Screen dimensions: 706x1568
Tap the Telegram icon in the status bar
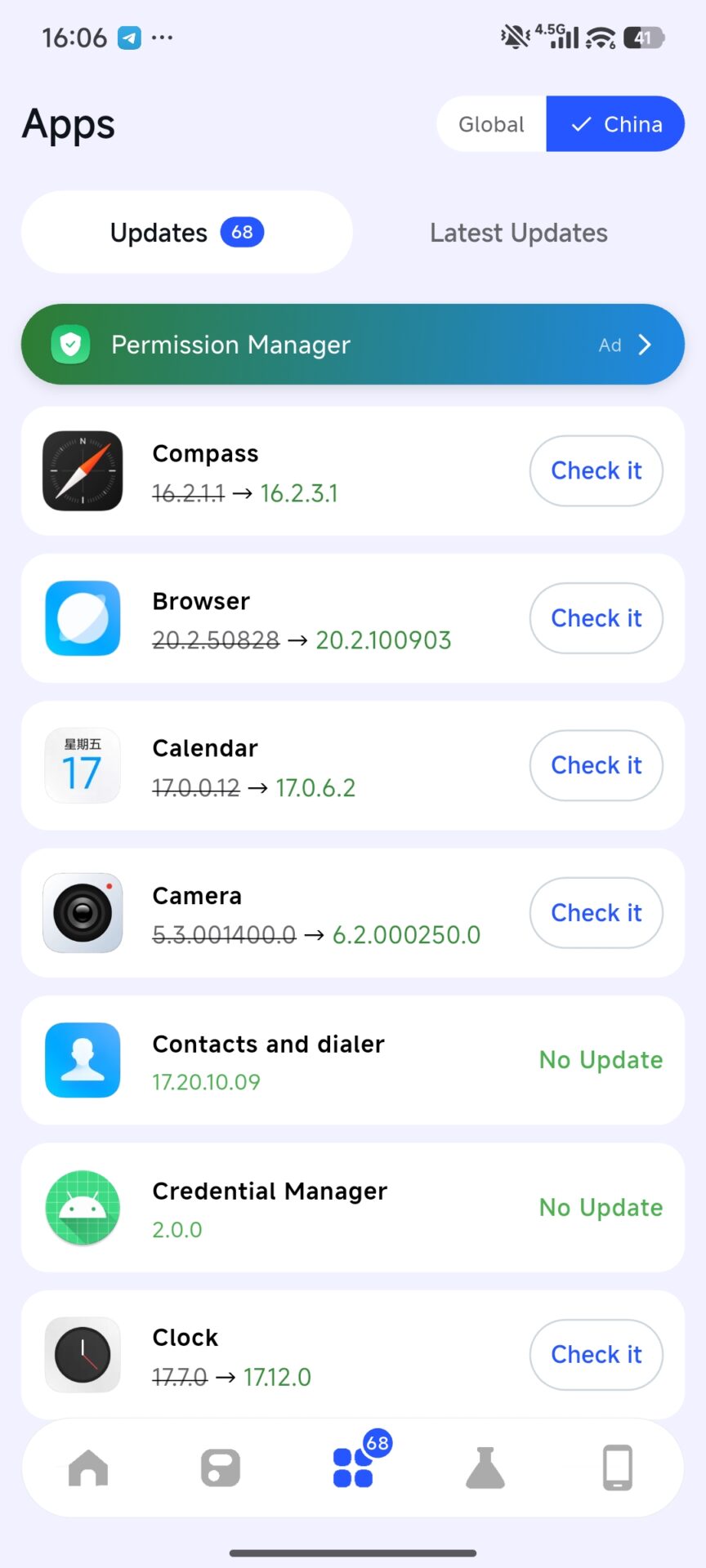tap(131, 36)
